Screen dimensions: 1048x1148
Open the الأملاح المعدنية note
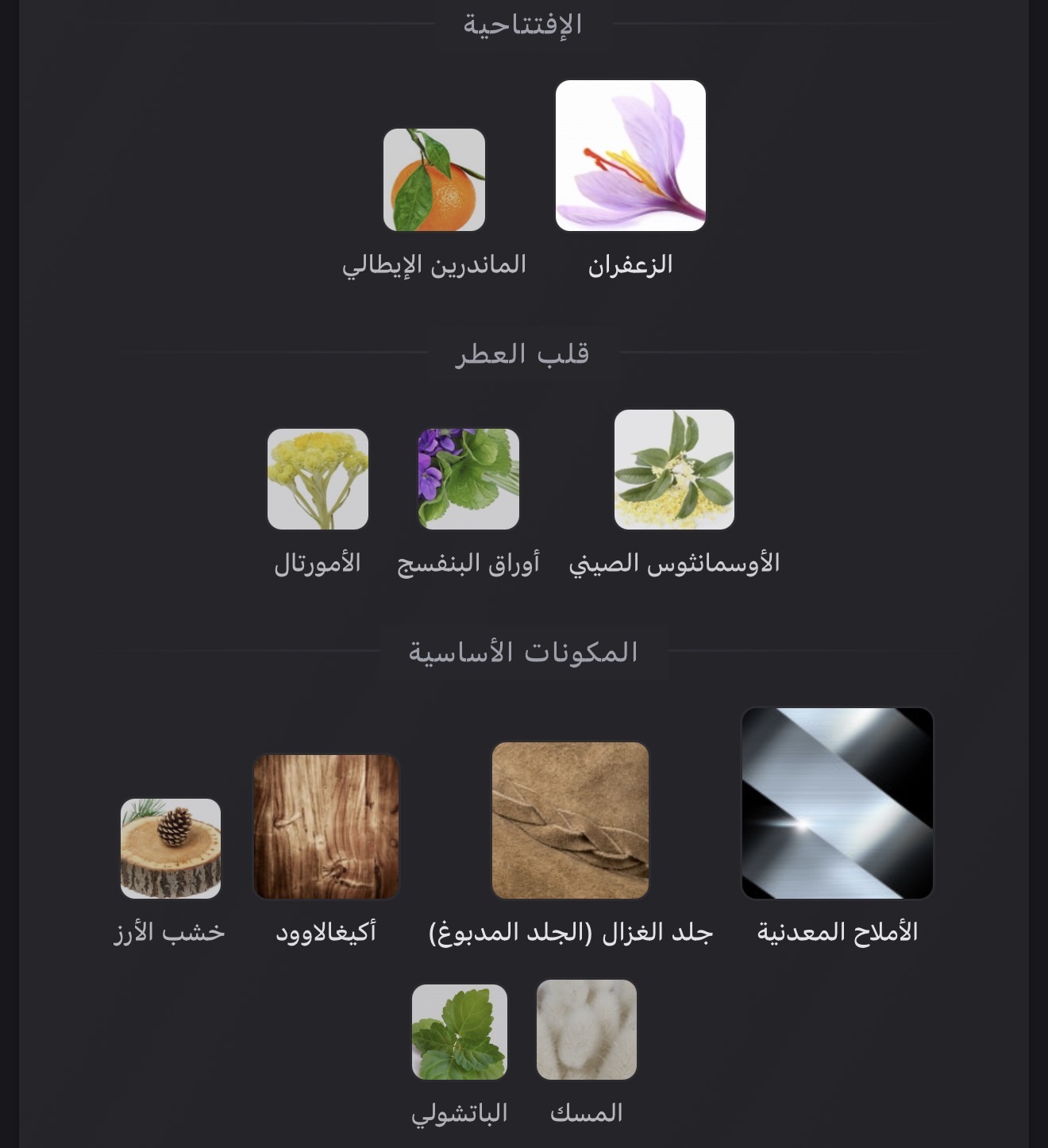click(837, 803)
